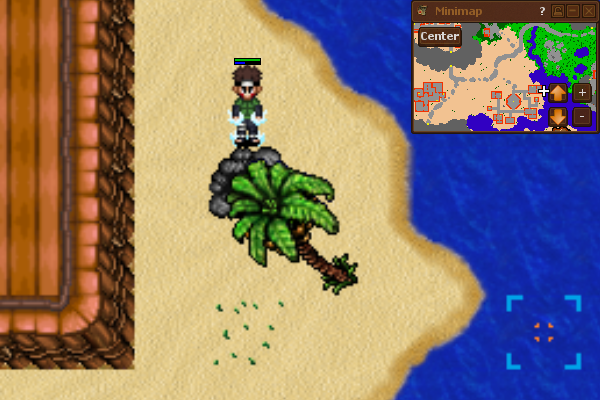600x400 pixels.
Task: Tap the Center button on the minimap
Action: click(x=439, y=36)
